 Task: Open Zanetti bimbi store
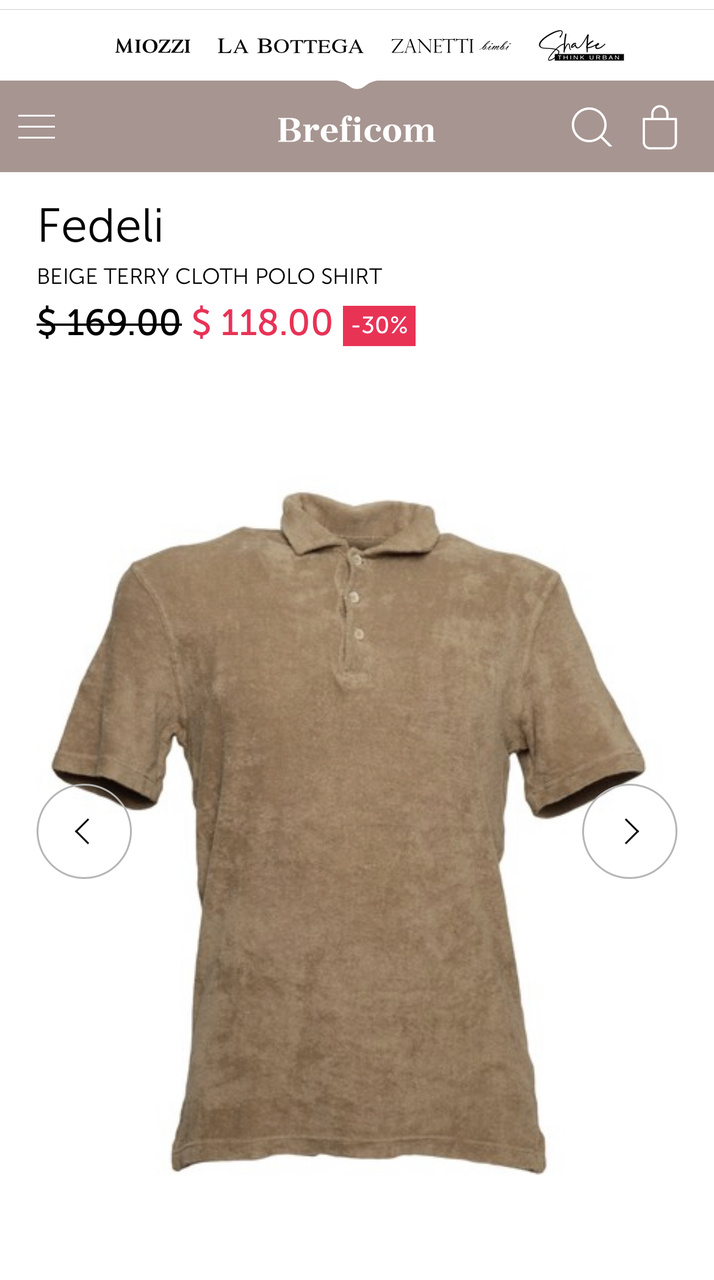(450, 46)
